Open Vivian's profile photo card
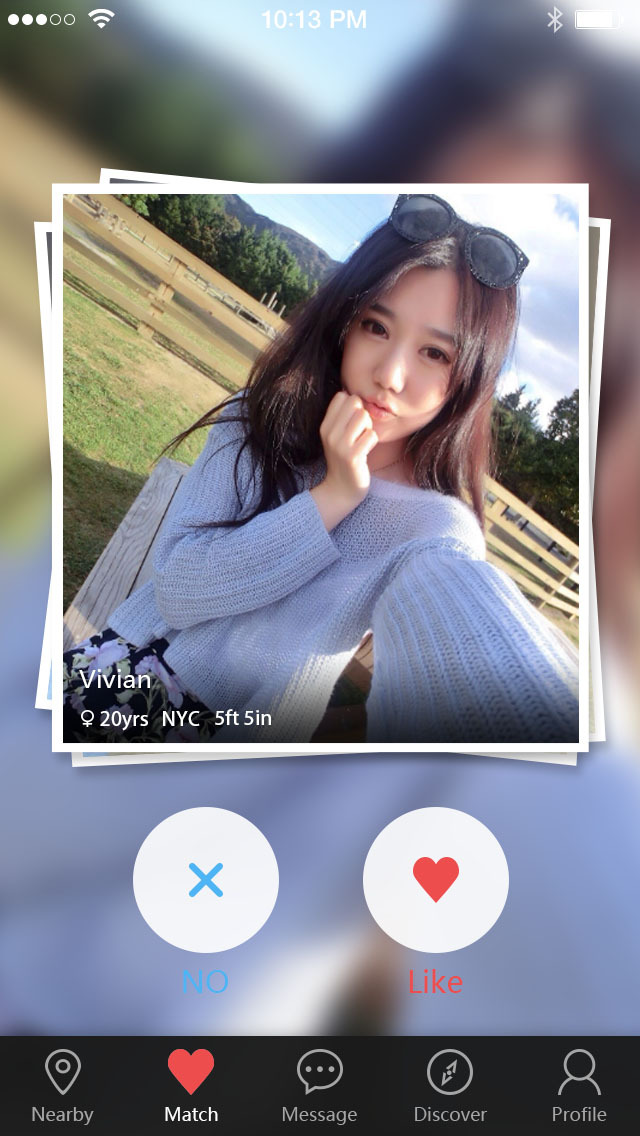The height and width of the screenshot is (1136, 640). coord(320,468)
